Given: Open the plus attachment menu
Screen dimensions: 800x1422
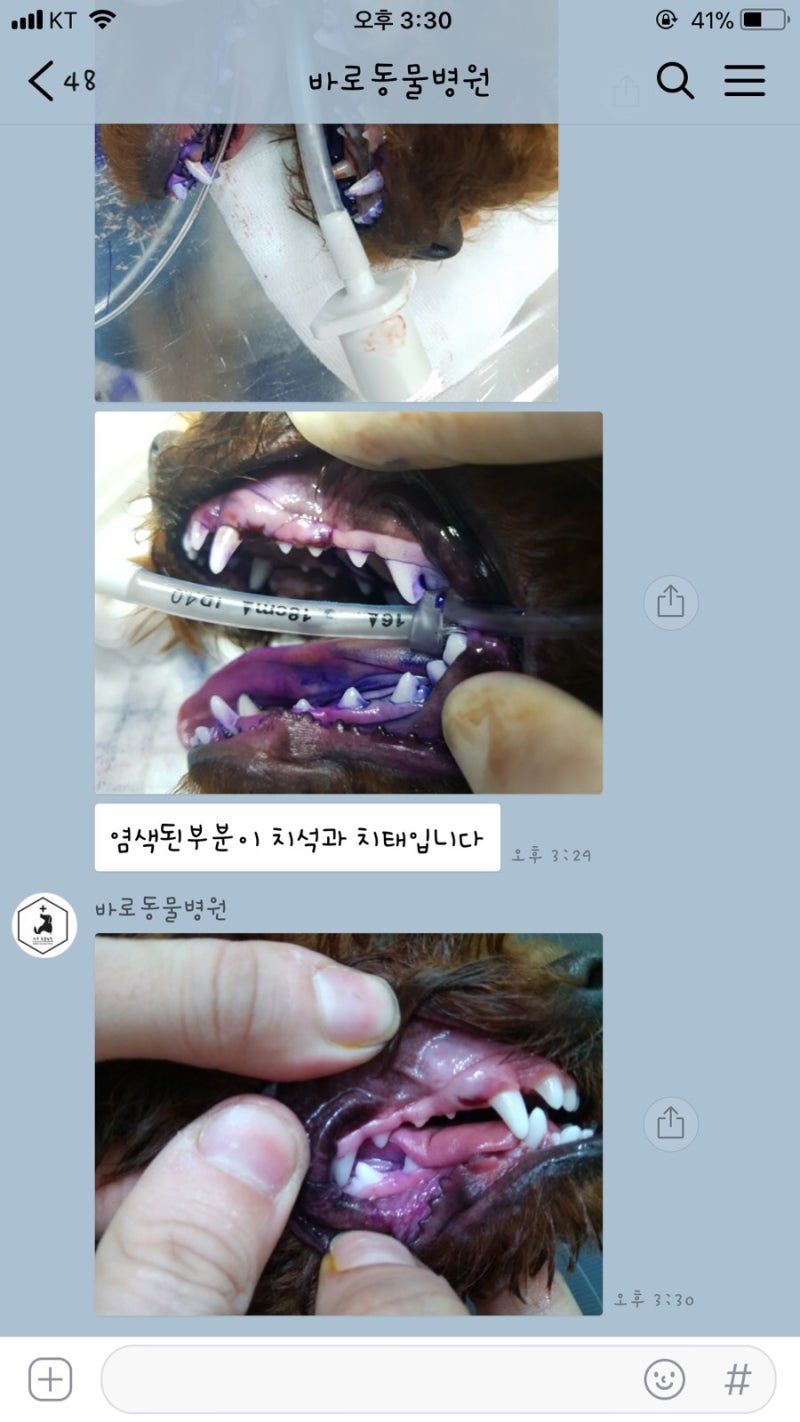Looking at the screenshot, I should 50,1380.
